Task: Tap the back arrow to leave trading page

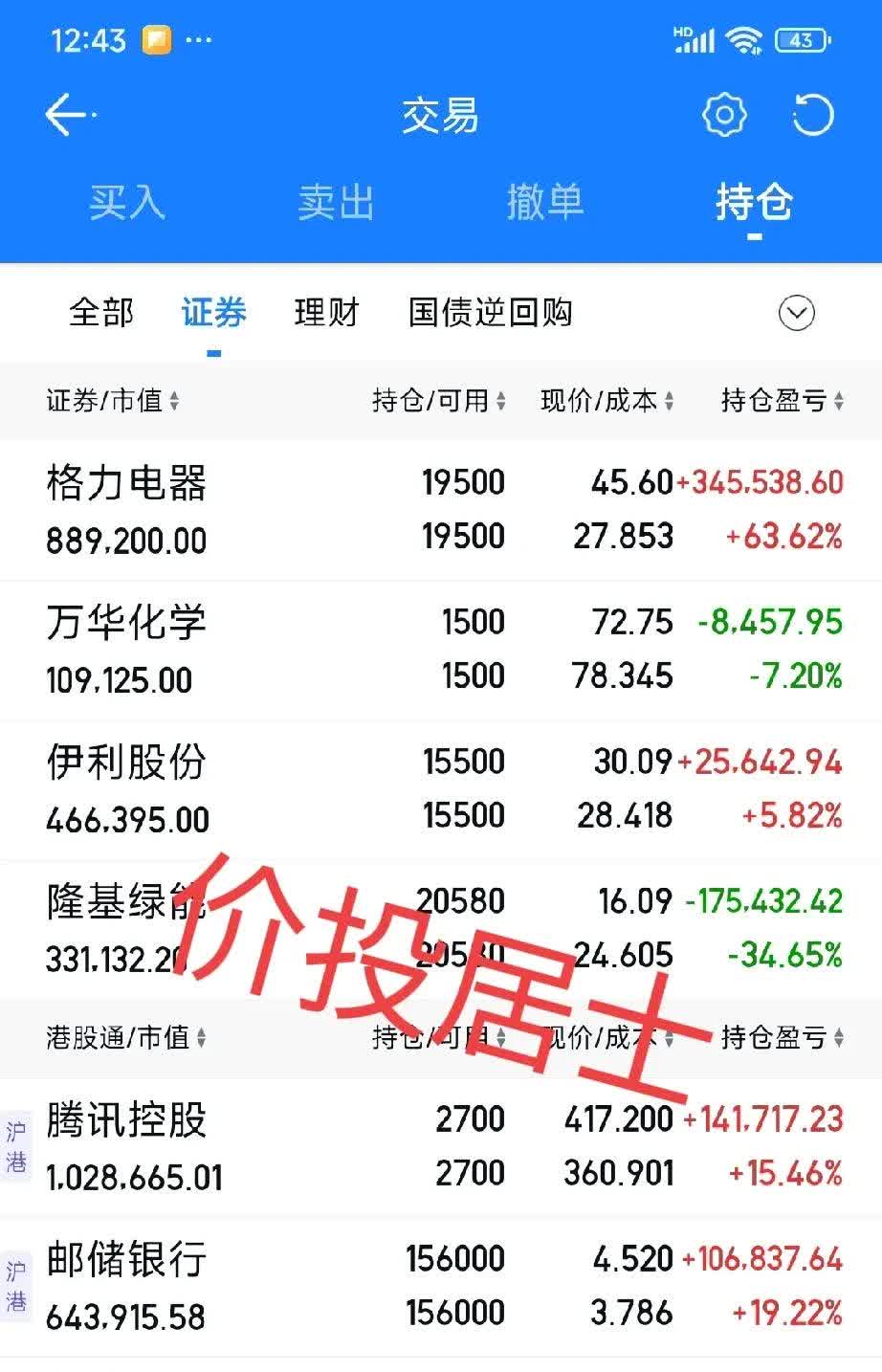Action: [x=63, y=114]
